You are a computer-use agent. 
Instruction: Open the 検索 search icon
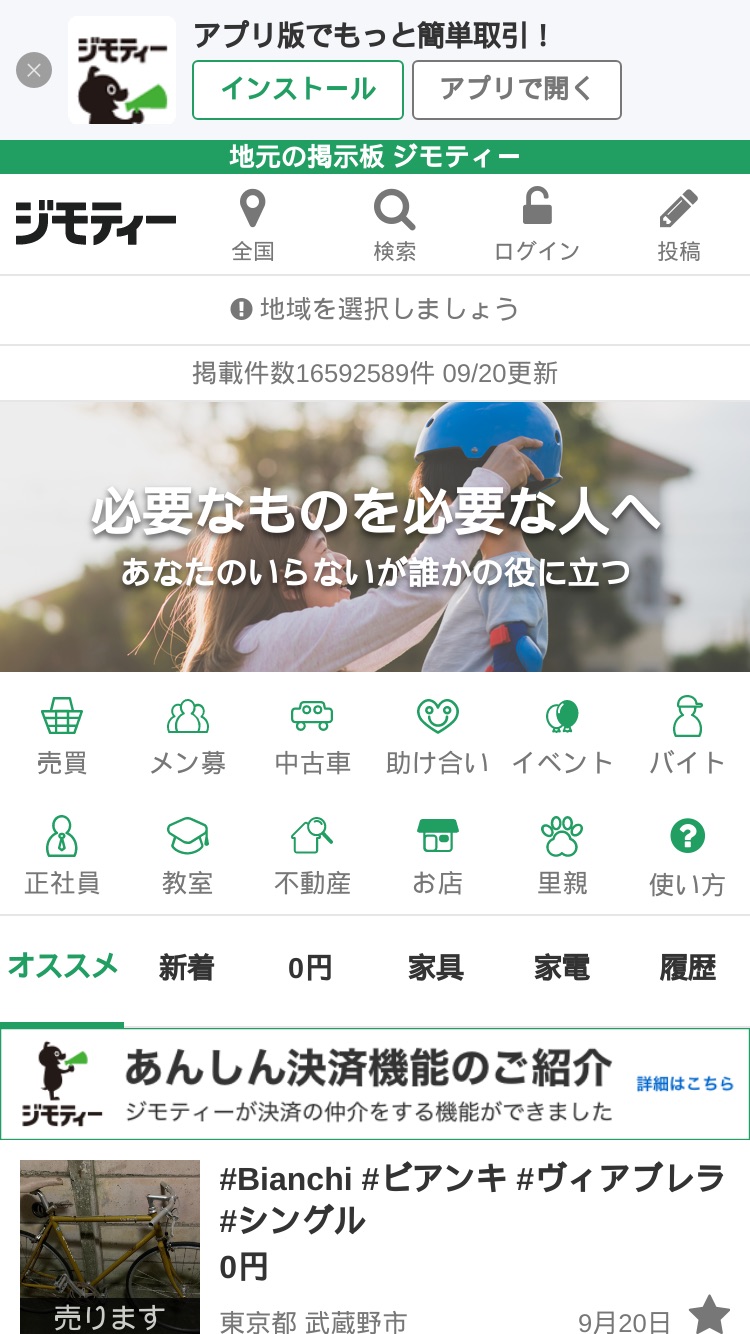395,226
